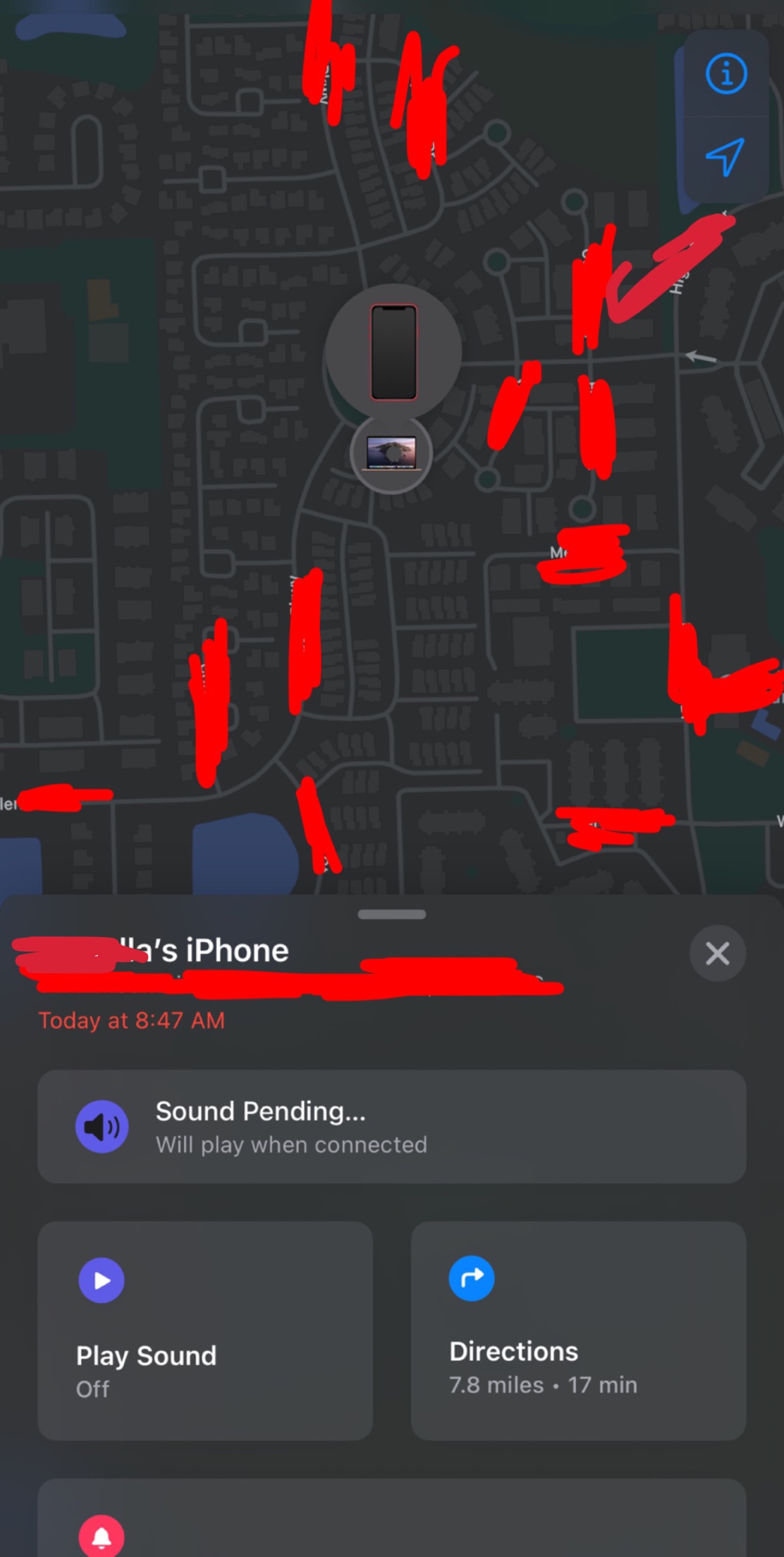Viewport: 784px width, 1557px height.
Task: Tap the panel grabber handle
Action: [392, 915]
